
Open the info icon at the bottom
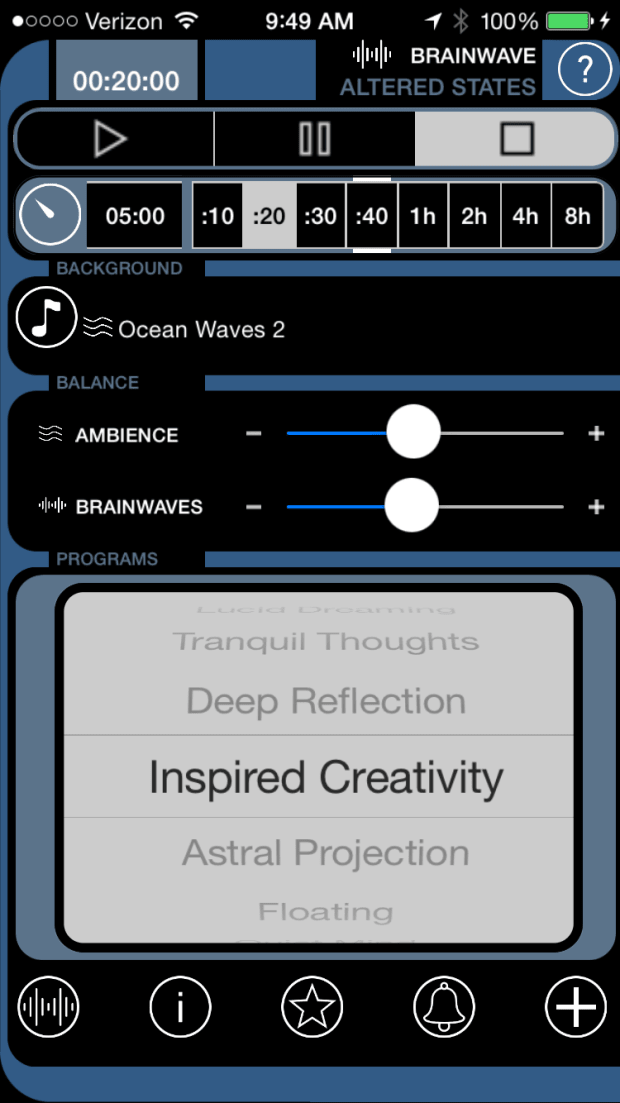(x=180, y=1006)
